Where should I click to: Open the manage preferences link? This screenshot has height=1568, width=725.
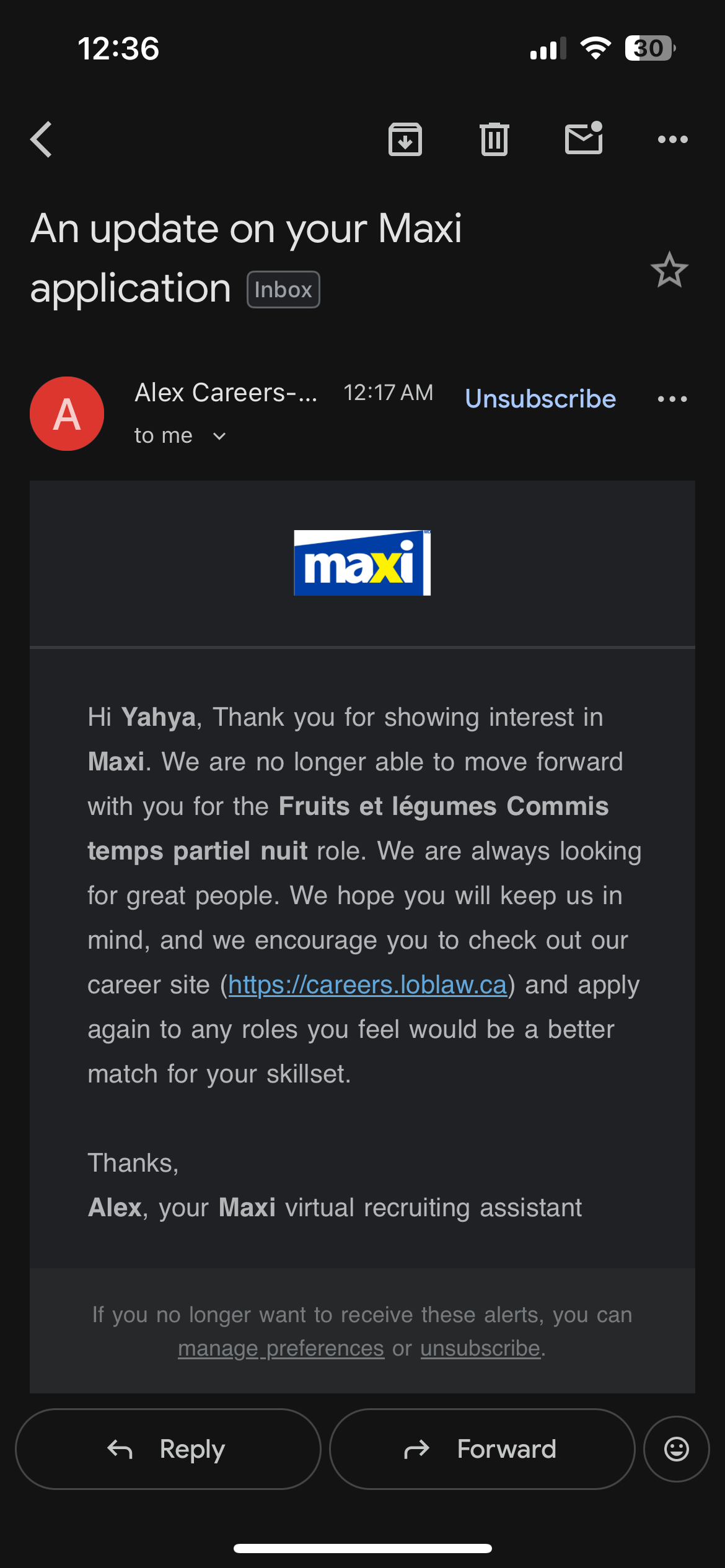pos(281,1348)
